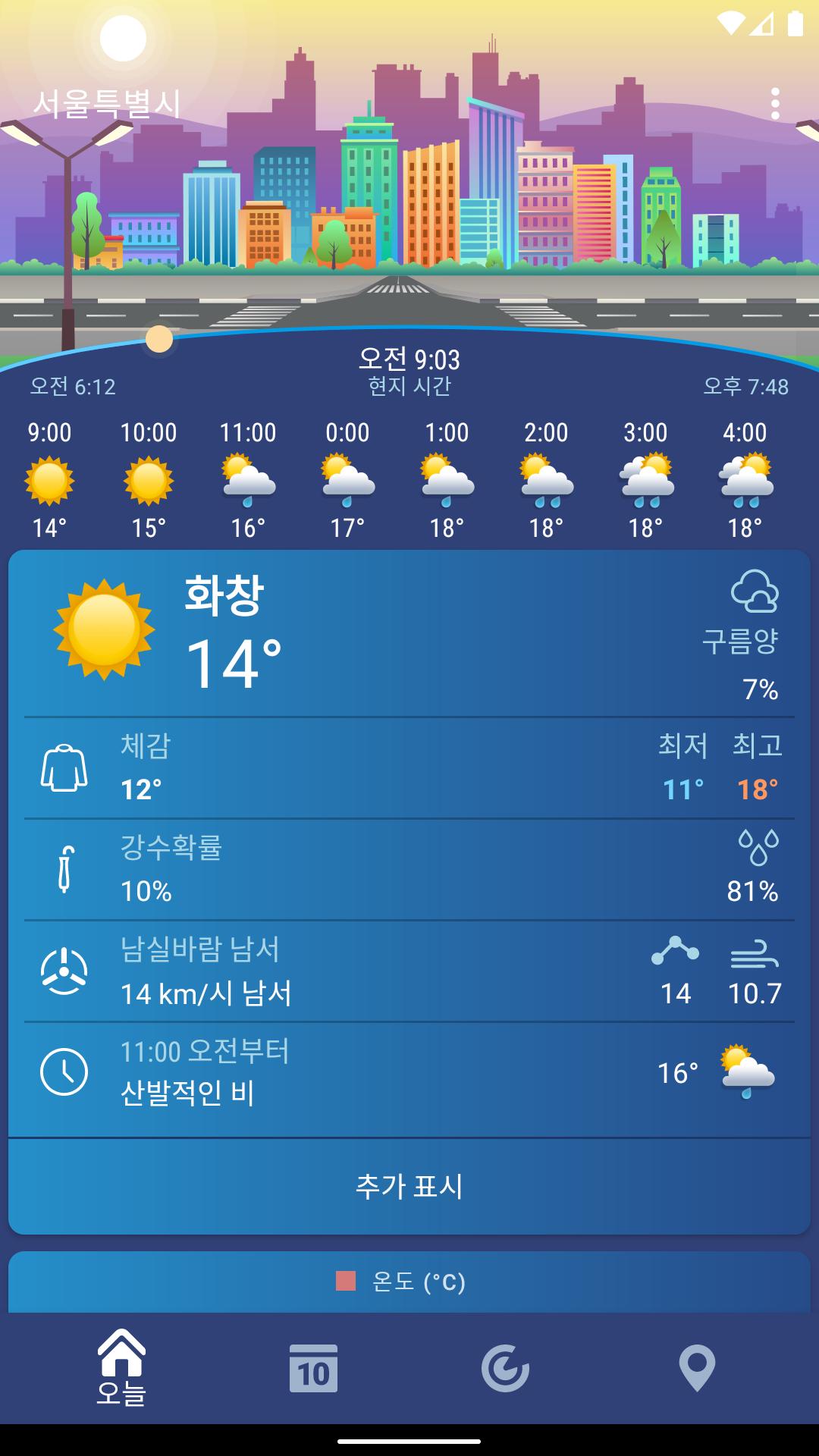
Task: Open the calendar forecast tab
Action: click(313, 1369)
